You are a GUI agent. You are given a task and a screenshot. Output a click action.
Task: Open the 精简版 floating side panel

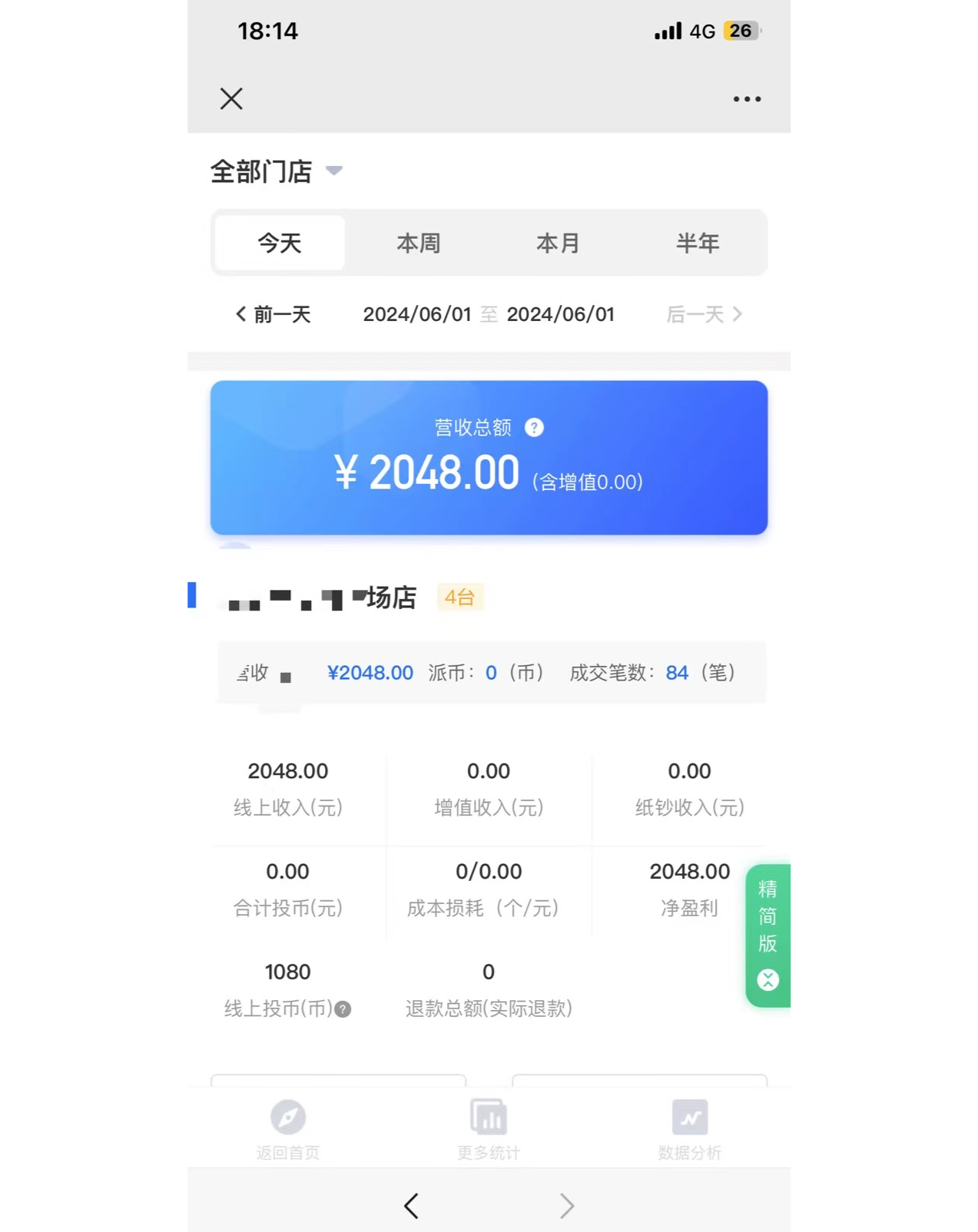(767, 916)
